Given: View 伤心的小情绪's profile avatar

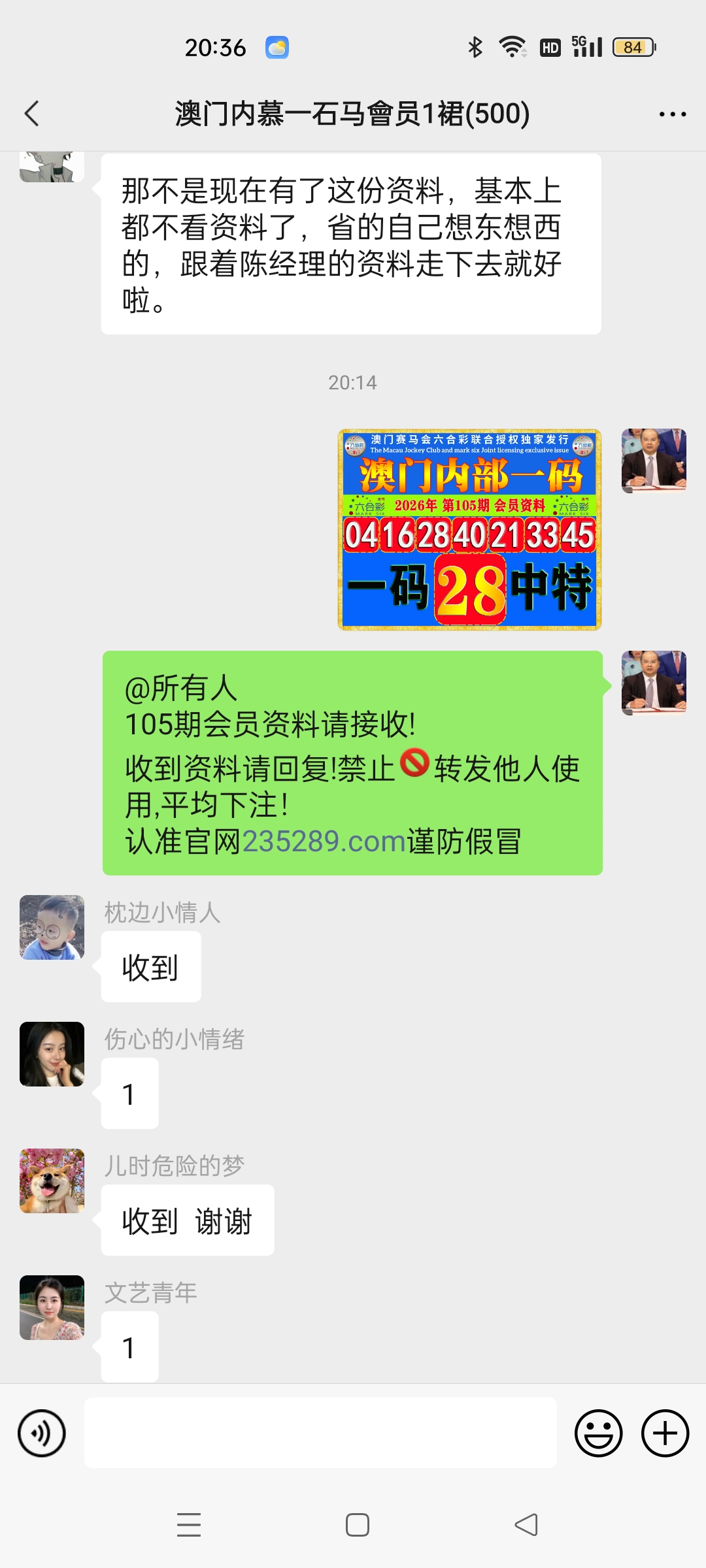Looking at the screenshot, I should point(52,1054).
